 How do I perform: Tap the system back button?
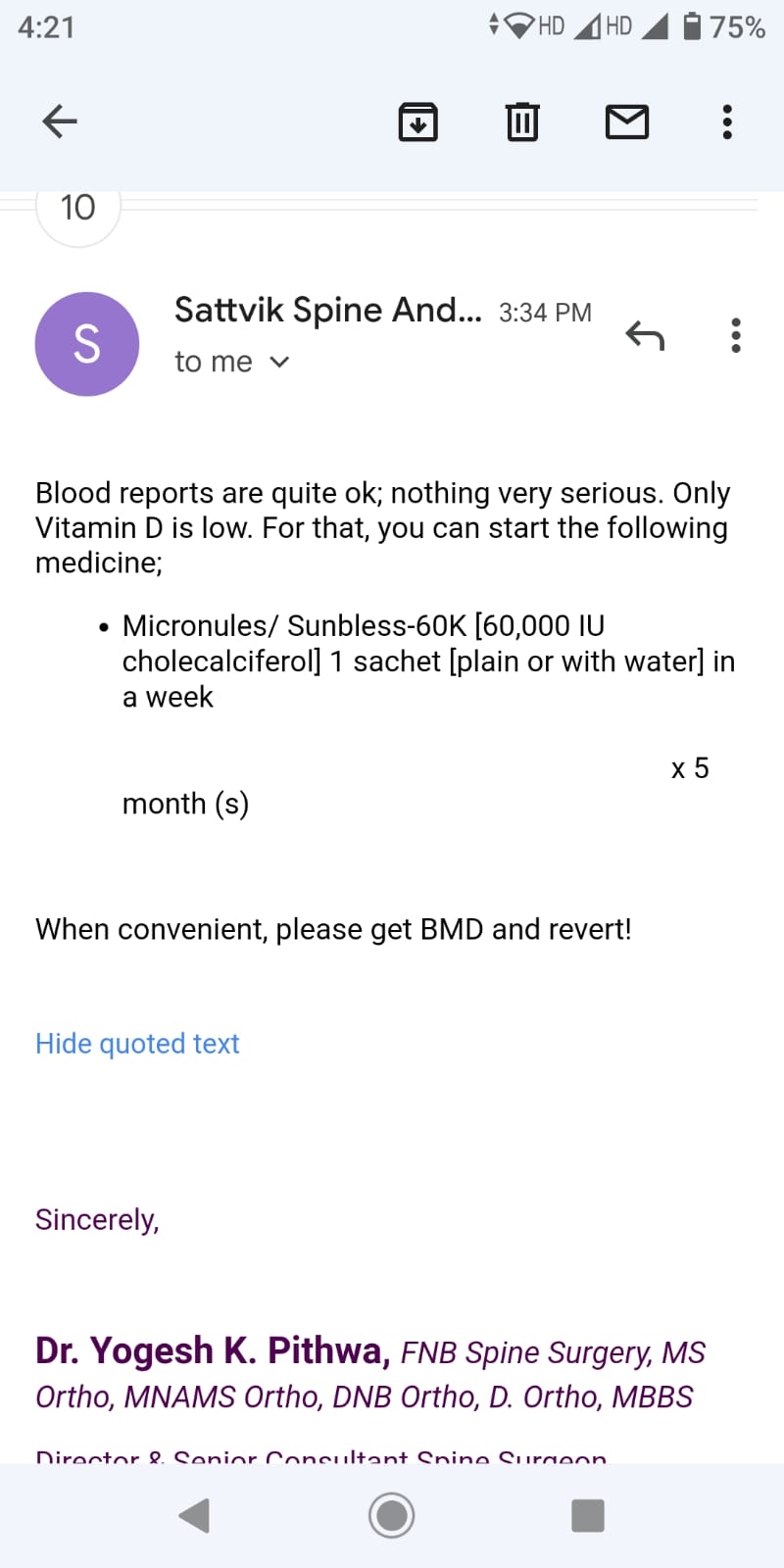(194, 1515)
